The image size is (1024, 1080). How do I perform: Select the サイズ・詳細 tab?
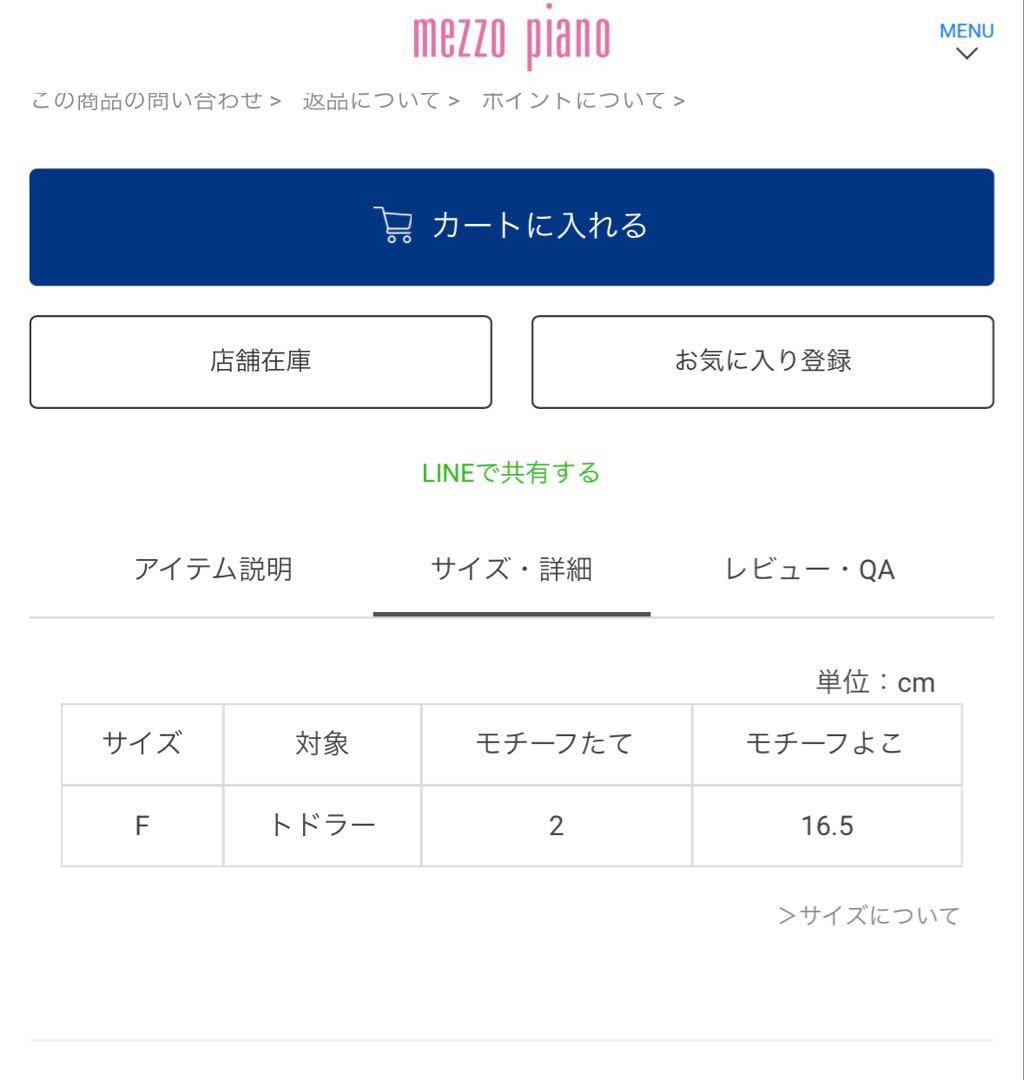point(511,570)
